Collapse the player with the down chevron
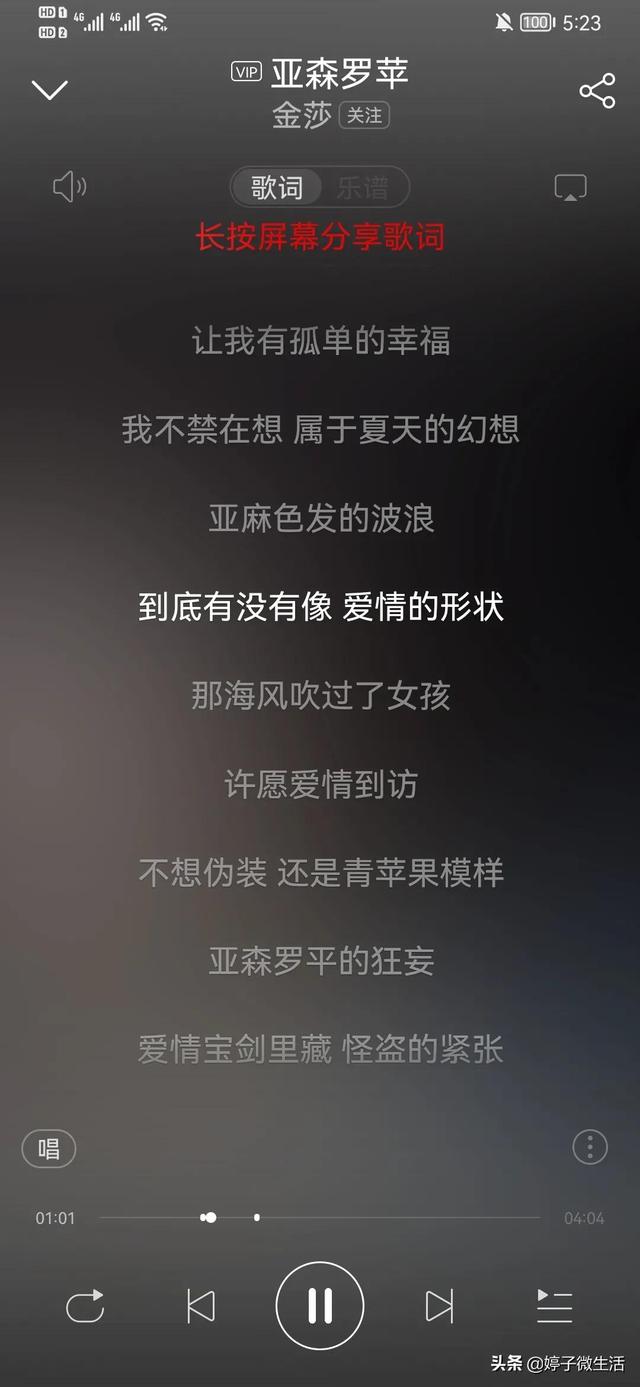 coord(49,90)
